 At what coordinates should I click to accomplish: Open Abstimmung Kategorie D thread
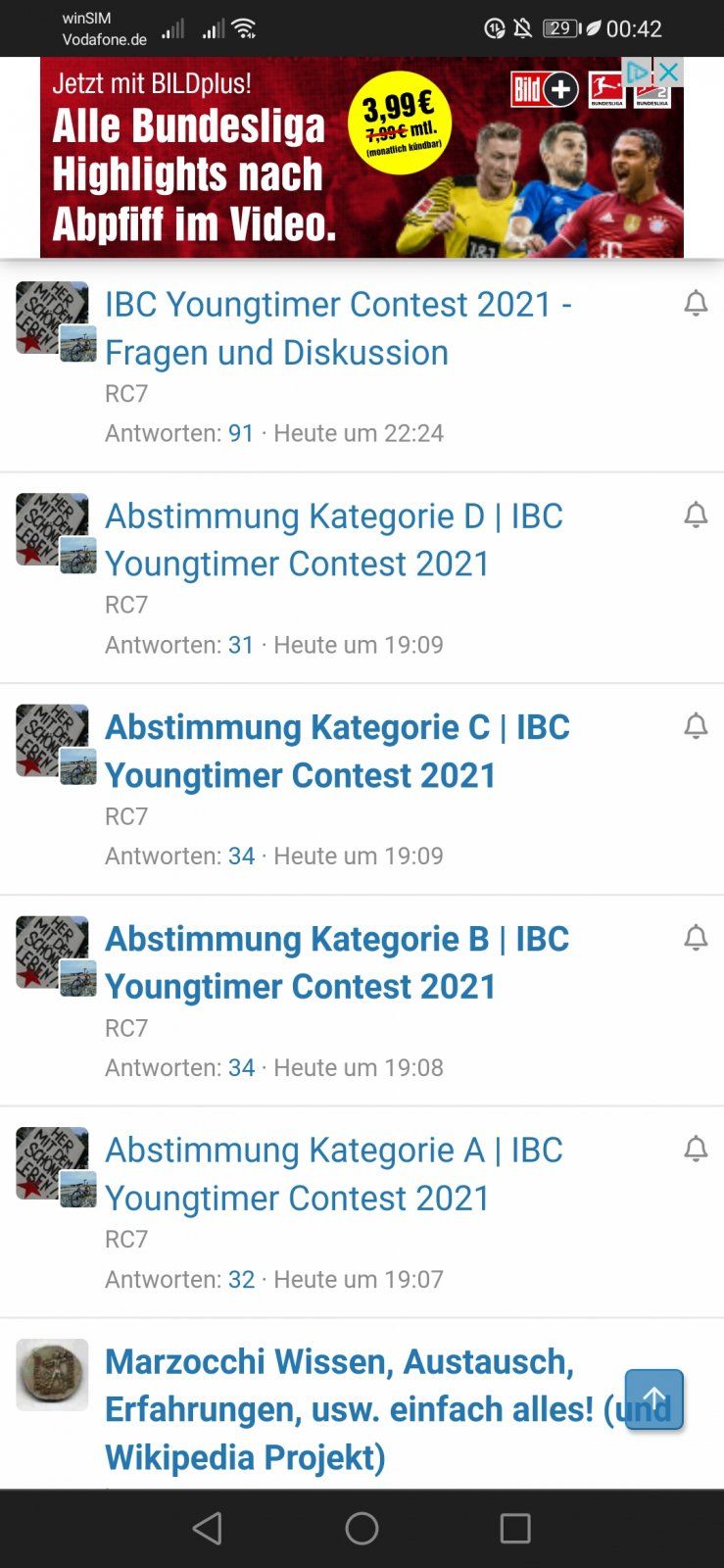pyautogui.click(x=333, y=539)
